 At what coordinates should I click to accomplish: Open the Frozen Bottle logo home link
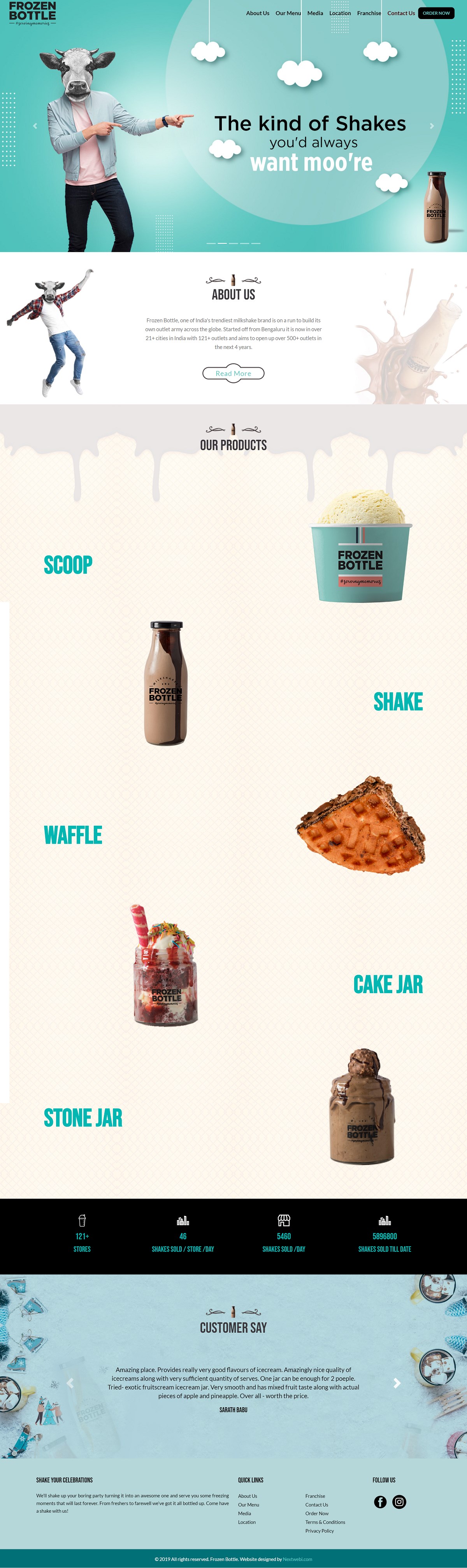coord(32,13)
